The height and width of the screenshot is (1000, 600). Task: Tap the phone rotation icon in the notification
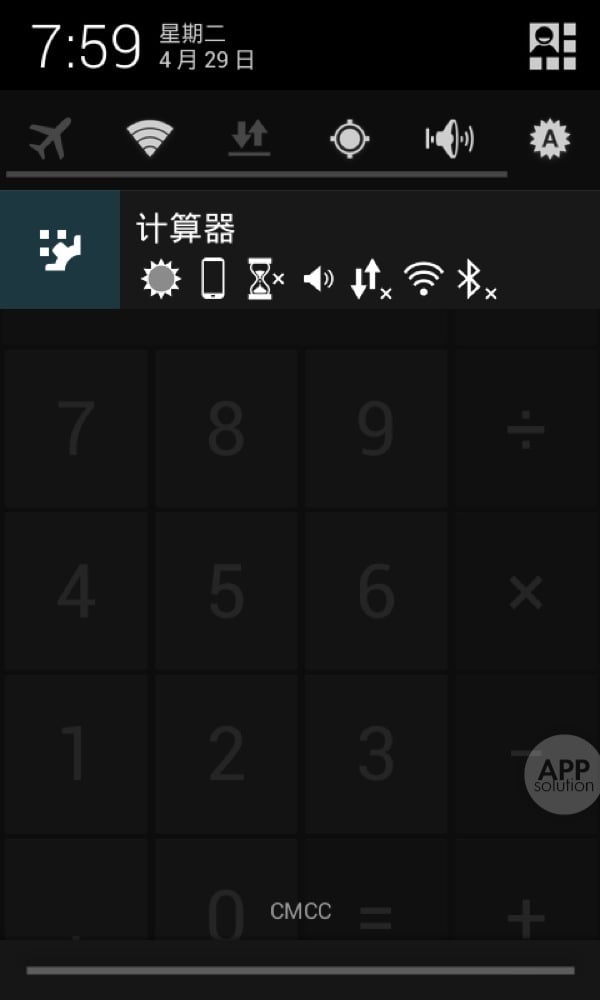(212, 278)
